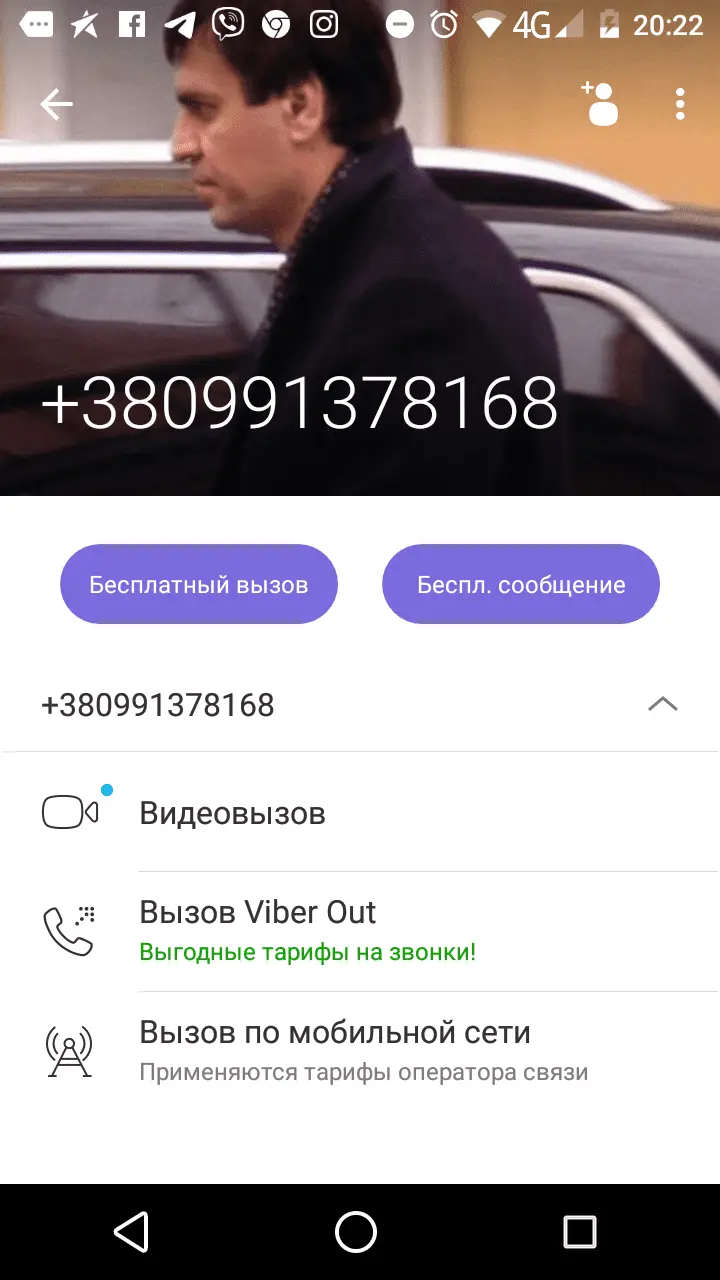Viewport: 720px width, 1280px height.
Task: Choose Вызов по мобильной сети
Action: [335, 1050]
